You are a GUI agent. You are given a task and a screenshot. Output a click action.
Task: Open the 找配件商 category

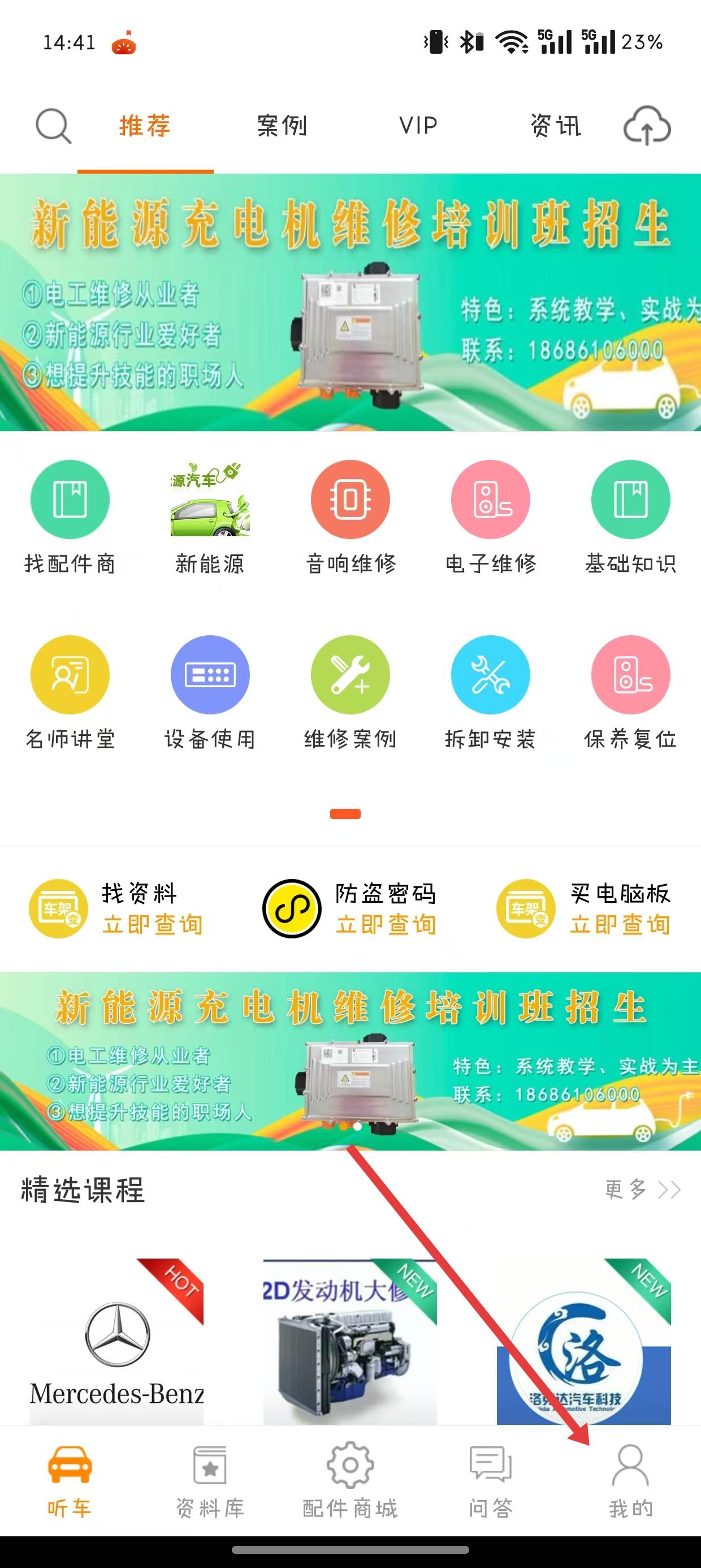[x=70, y=518]
